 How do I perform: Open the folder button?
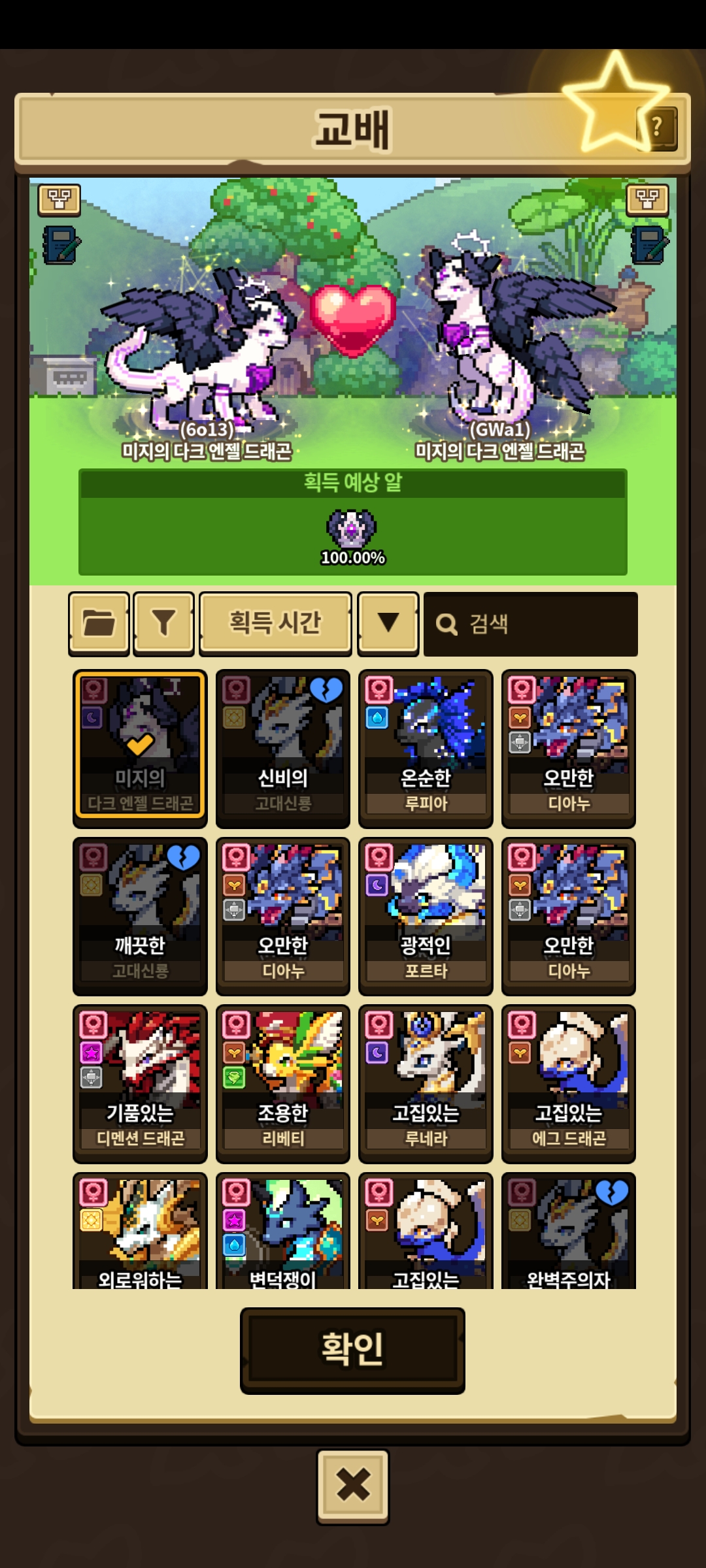(99, 623)
